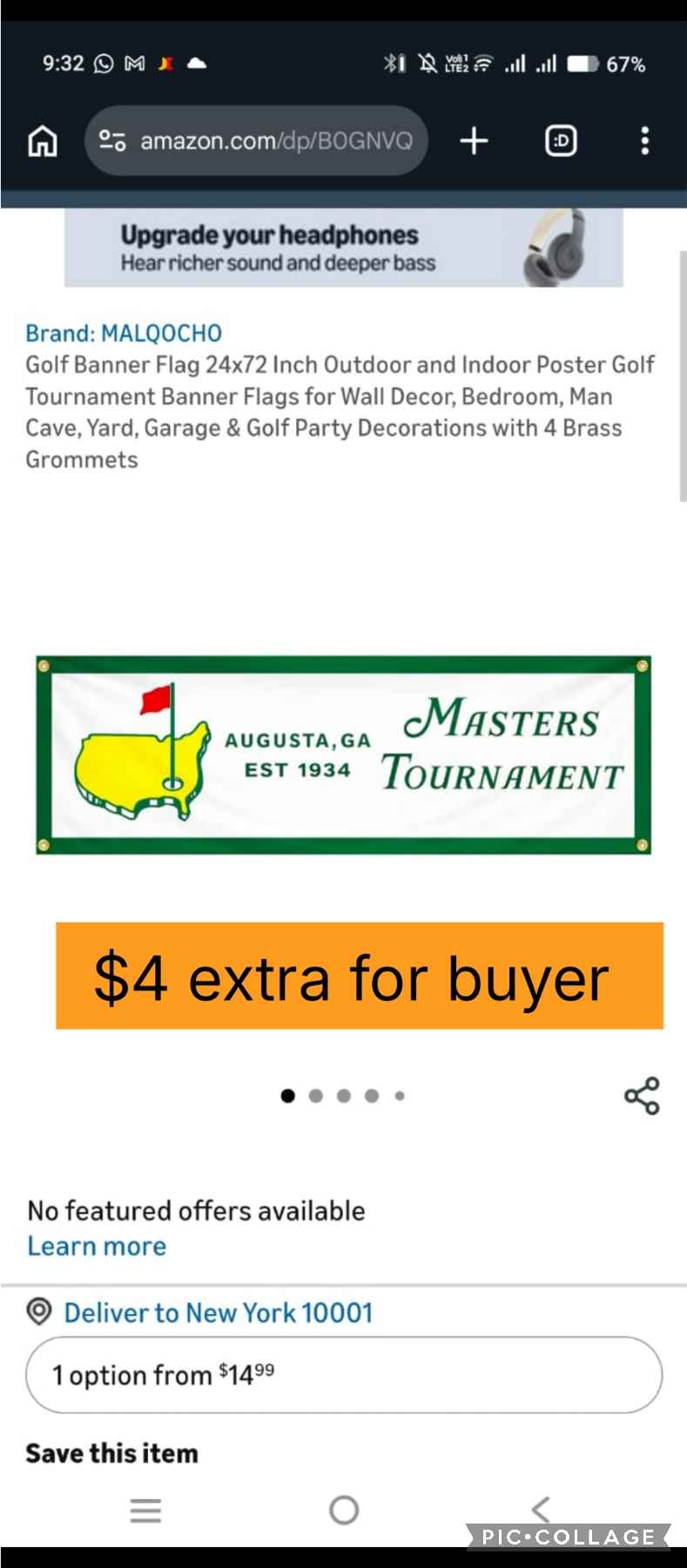The height and width of the screenshot is (1568, 687).
Task: Go to the system home screen
Action: tap(344, 1510)
